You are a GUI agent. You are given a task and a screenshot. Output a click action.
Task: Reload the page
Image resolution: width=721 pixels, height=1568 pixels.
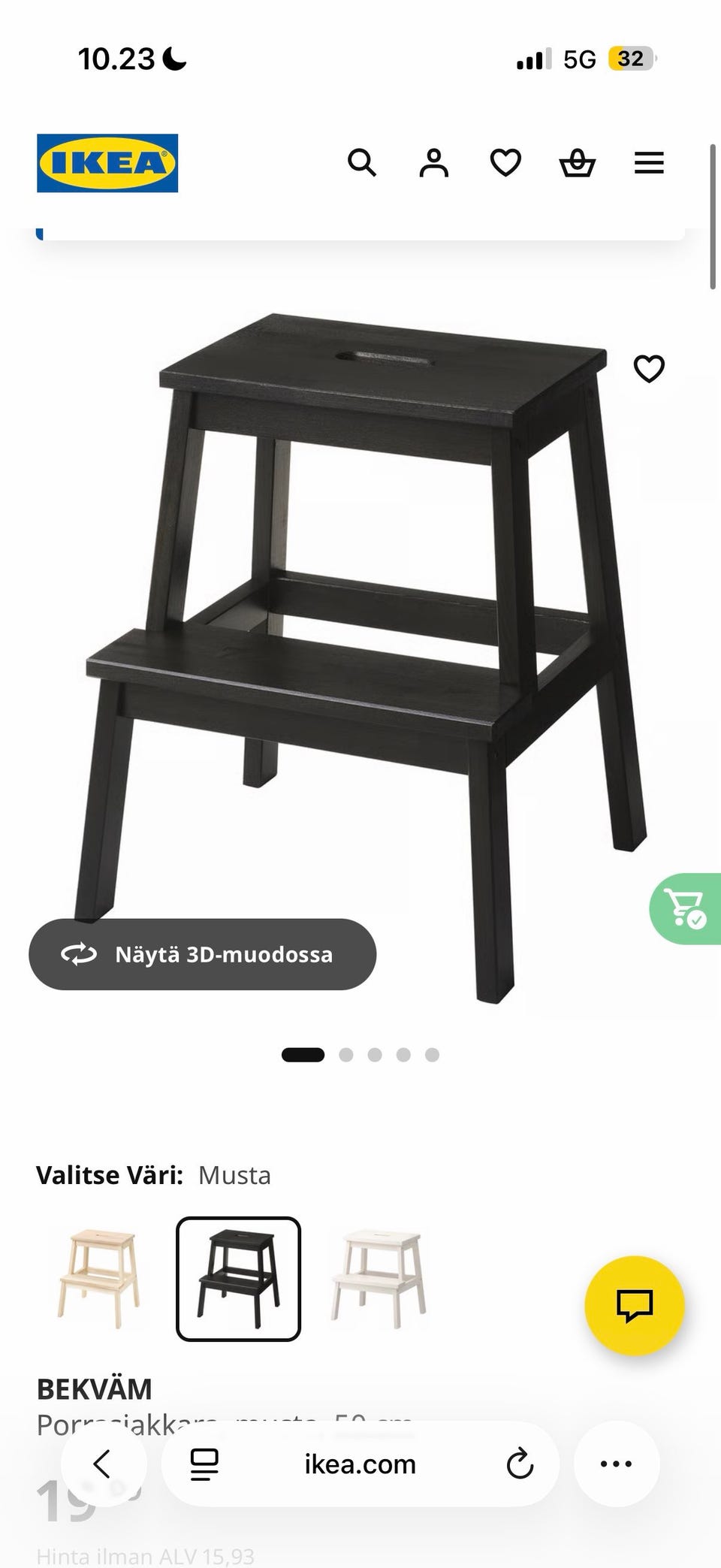[x=519, y=1464]
